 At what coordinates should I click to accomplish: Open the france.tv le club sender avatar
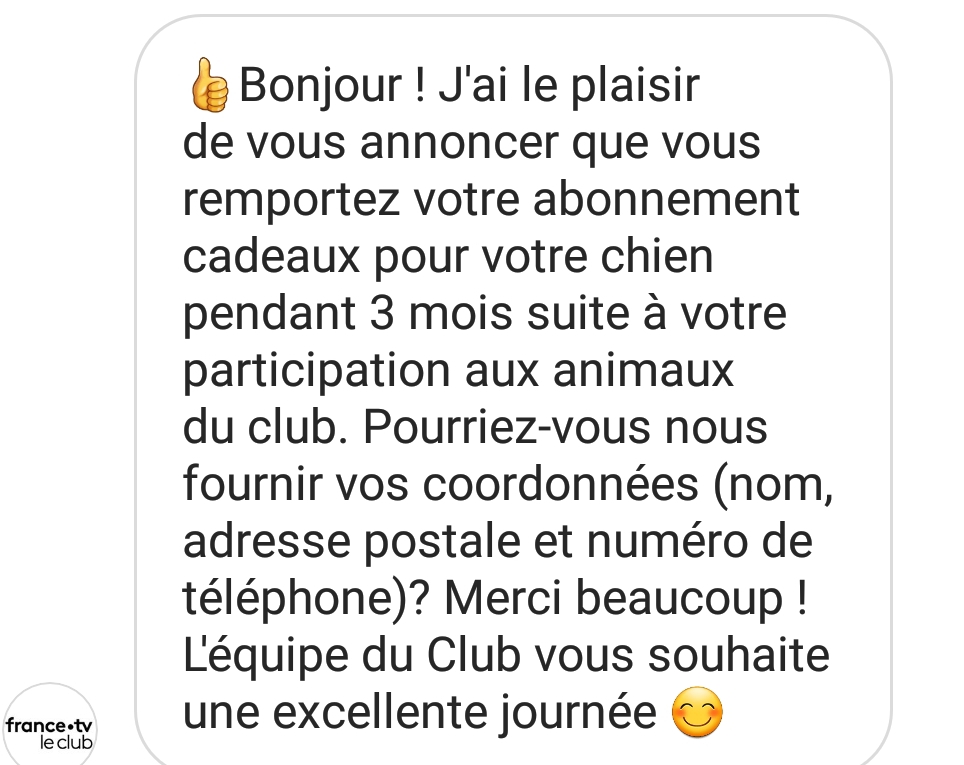(x=51, y=728)
